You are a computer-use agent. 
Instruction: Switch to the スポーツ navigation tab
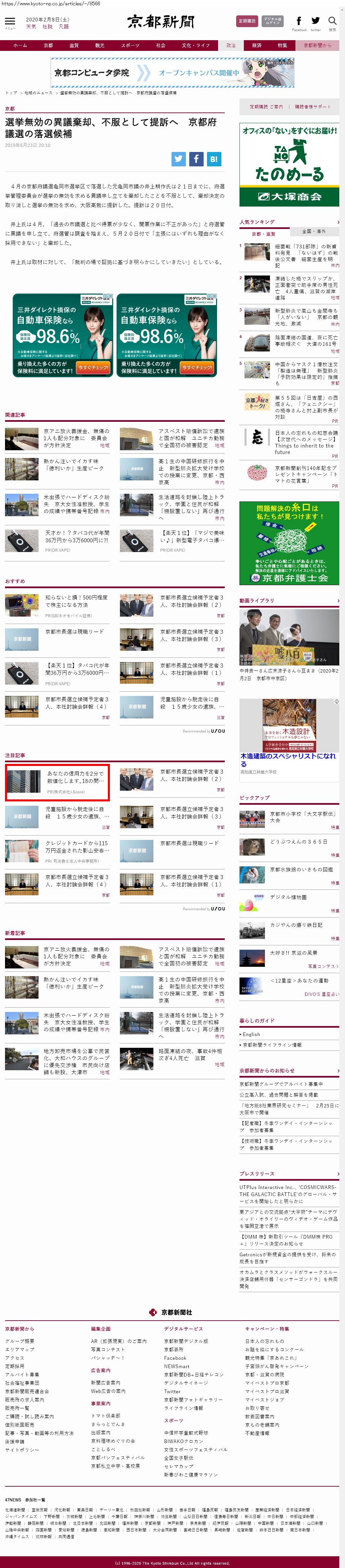click(130, 46)
